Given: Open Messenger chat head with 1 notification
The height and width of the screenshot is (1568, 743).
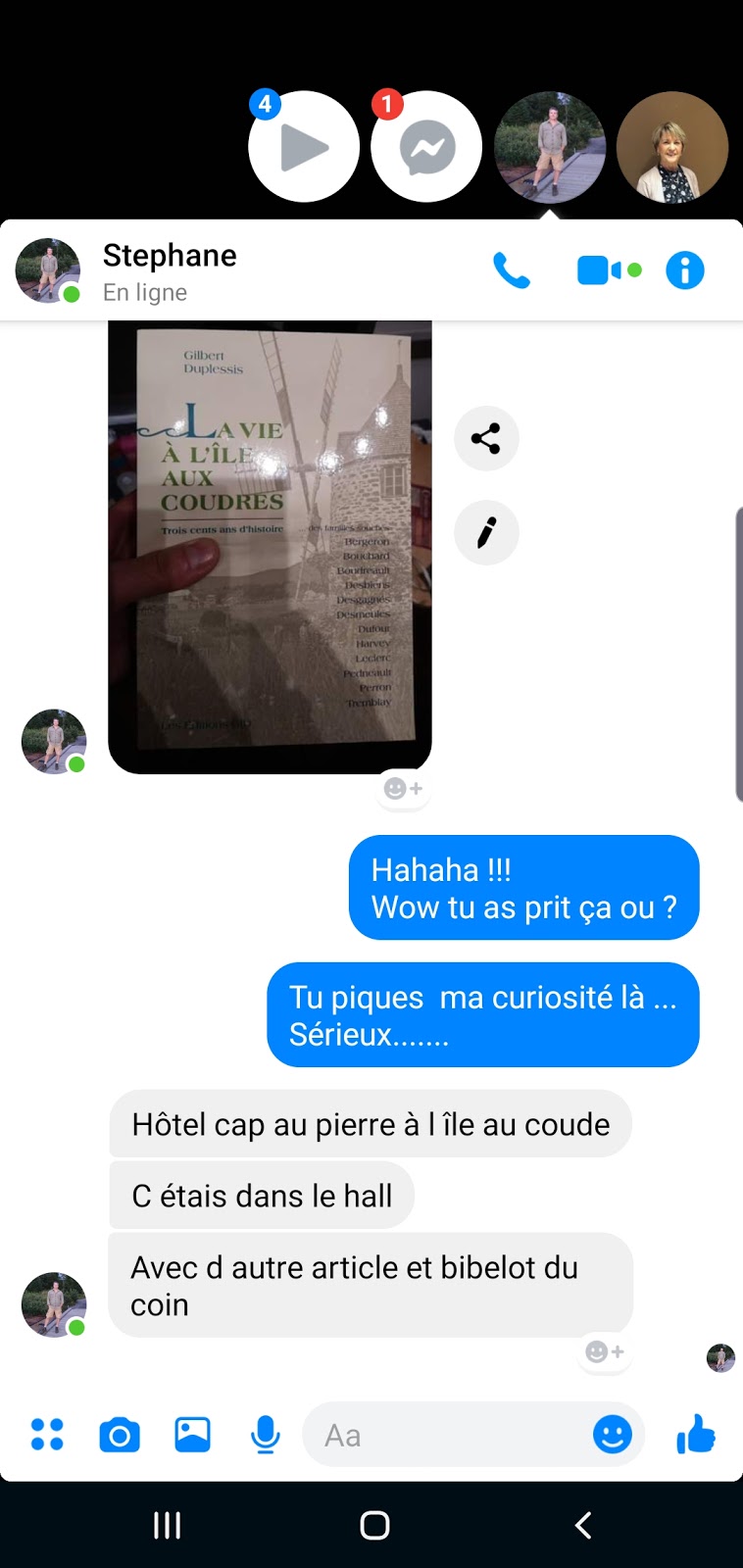Looking at the screenshot, I should pos(426,147).
